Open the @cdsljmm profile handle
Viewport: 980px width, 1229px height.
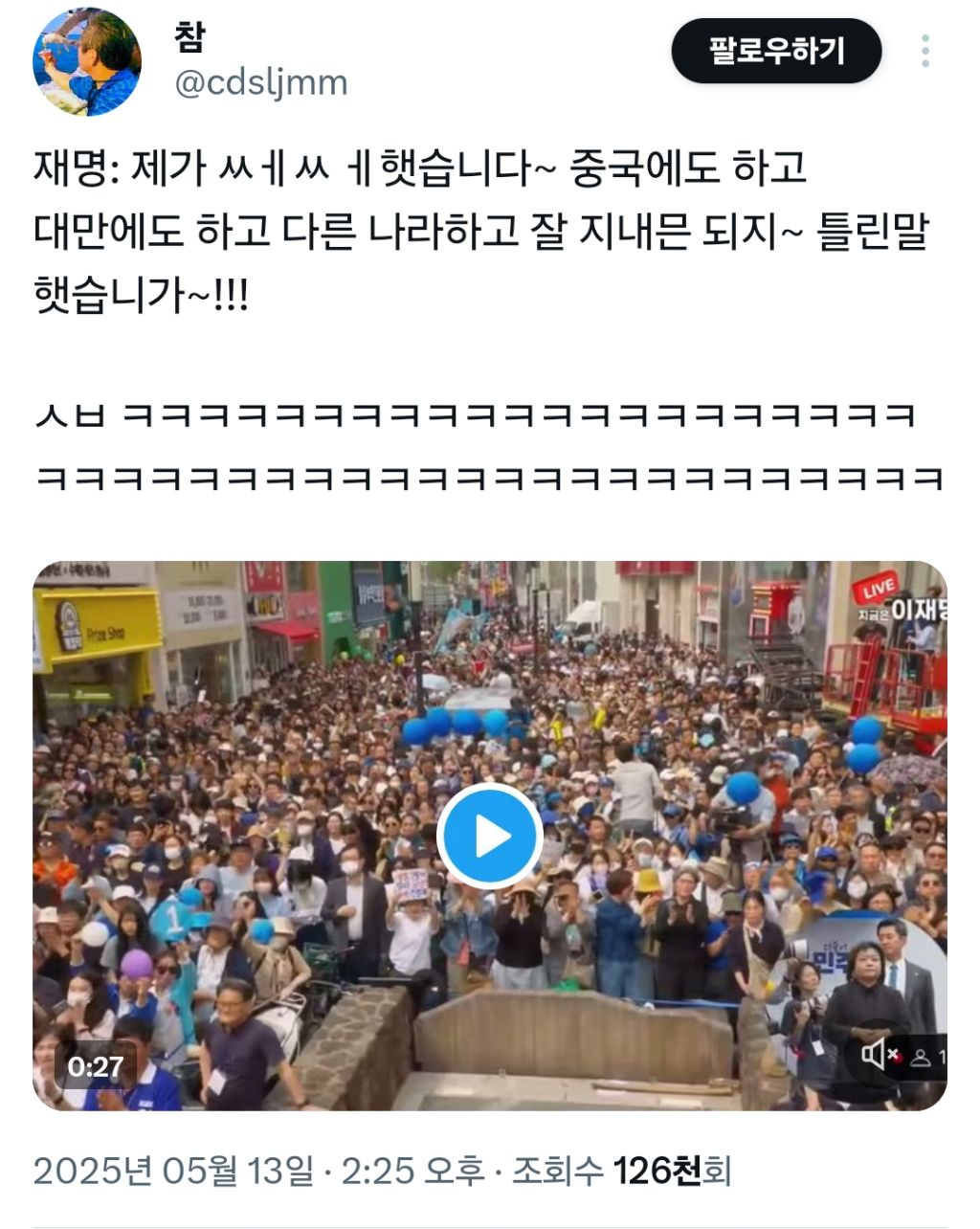click(261, 83)
